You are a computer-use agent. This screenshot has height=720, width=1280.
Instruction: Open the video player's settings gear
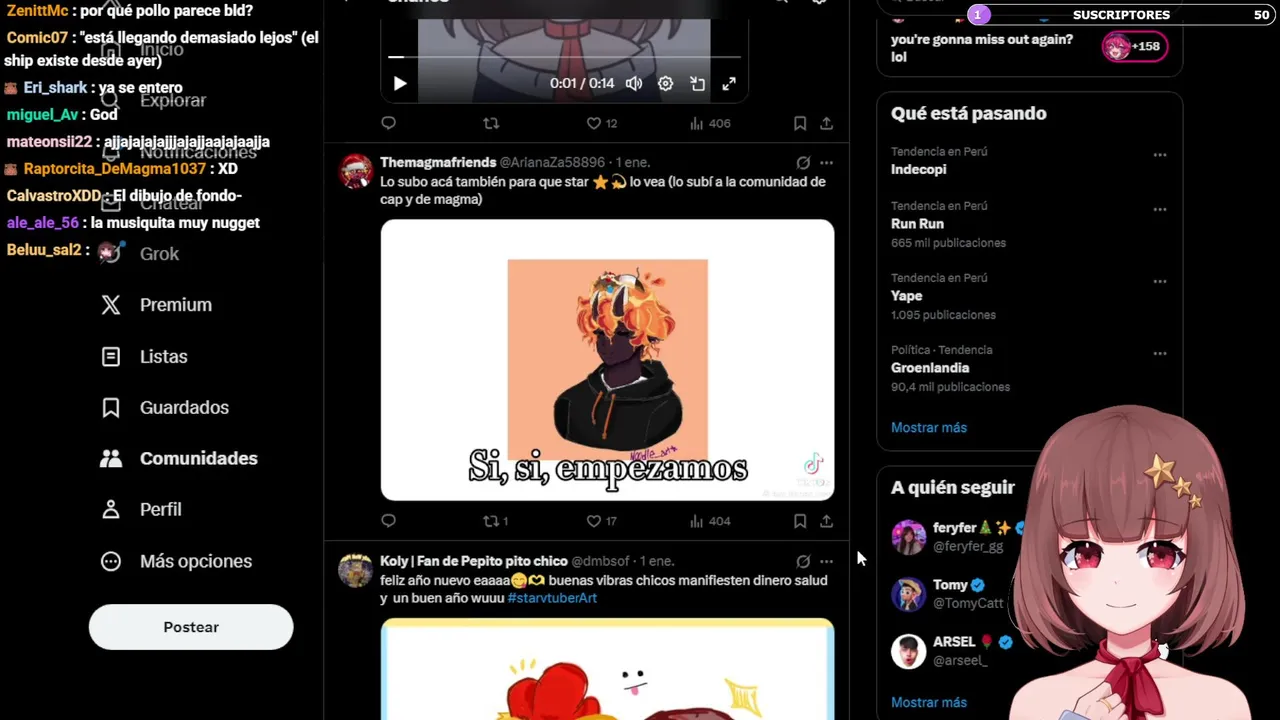666,84
